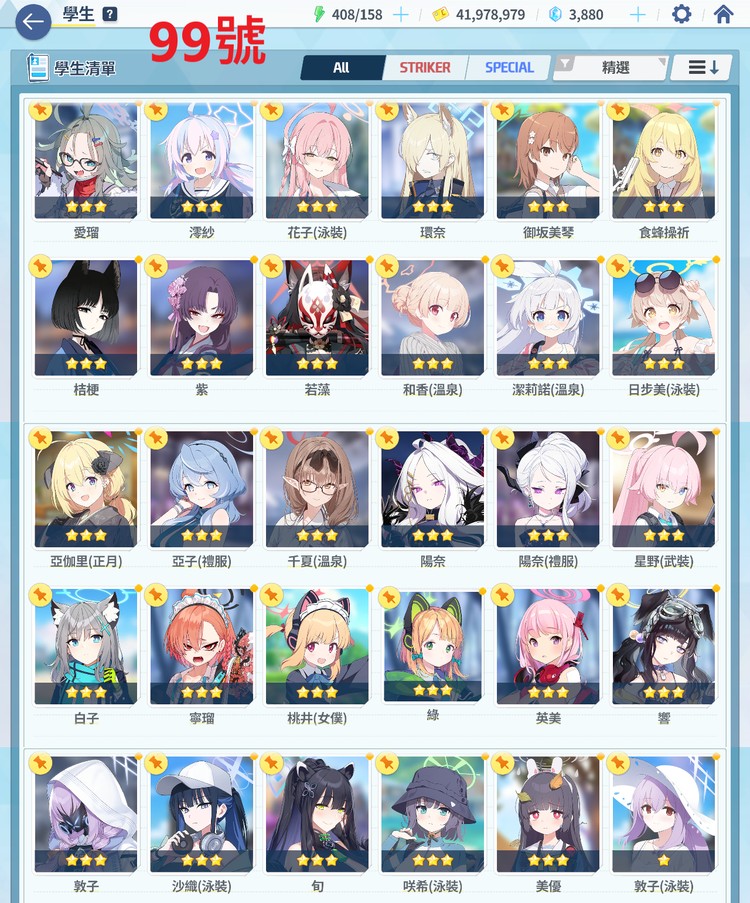750x903 pixels.
Task: Switch to the STRIKER tab
Action: [x=425, y=68]
